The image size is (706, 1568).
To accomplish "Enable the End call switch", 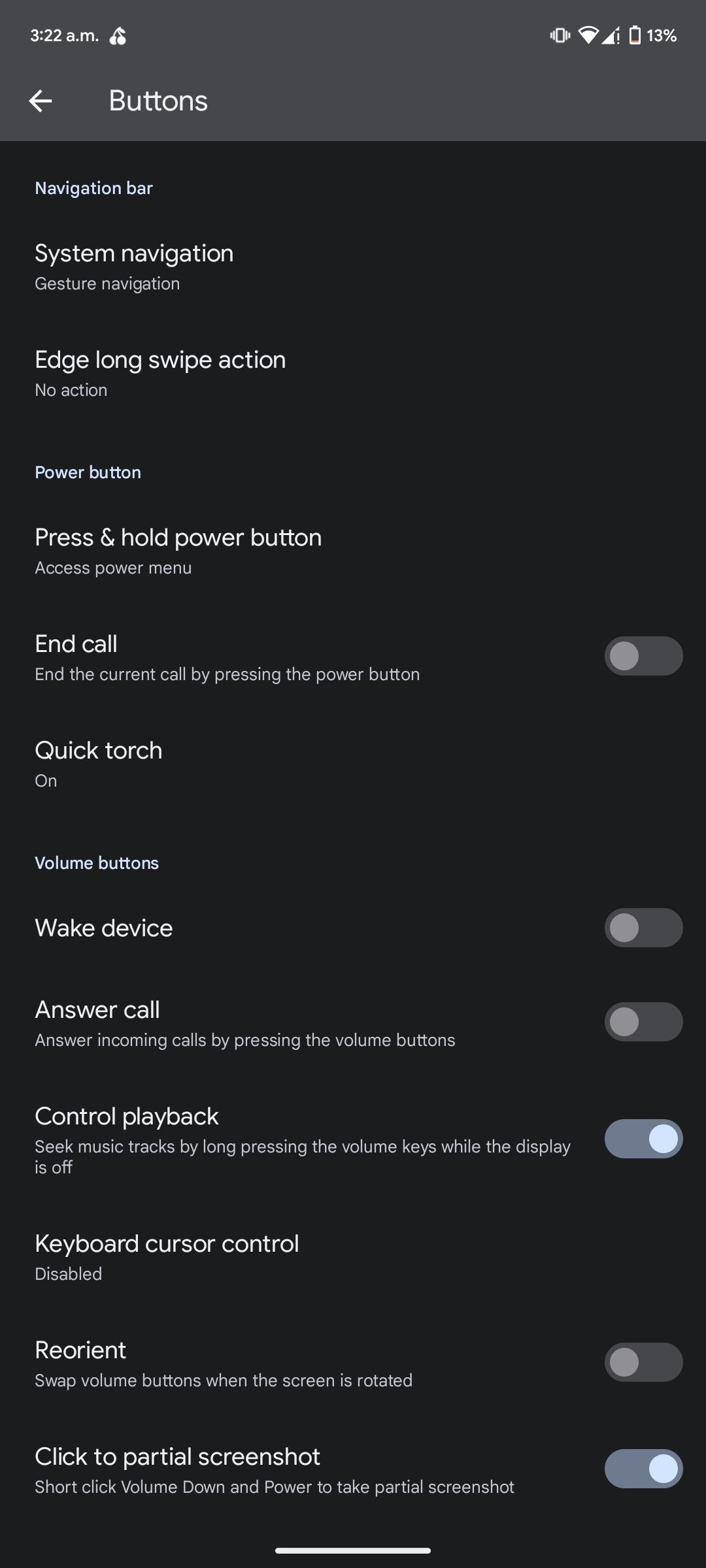I will (643, 656).
